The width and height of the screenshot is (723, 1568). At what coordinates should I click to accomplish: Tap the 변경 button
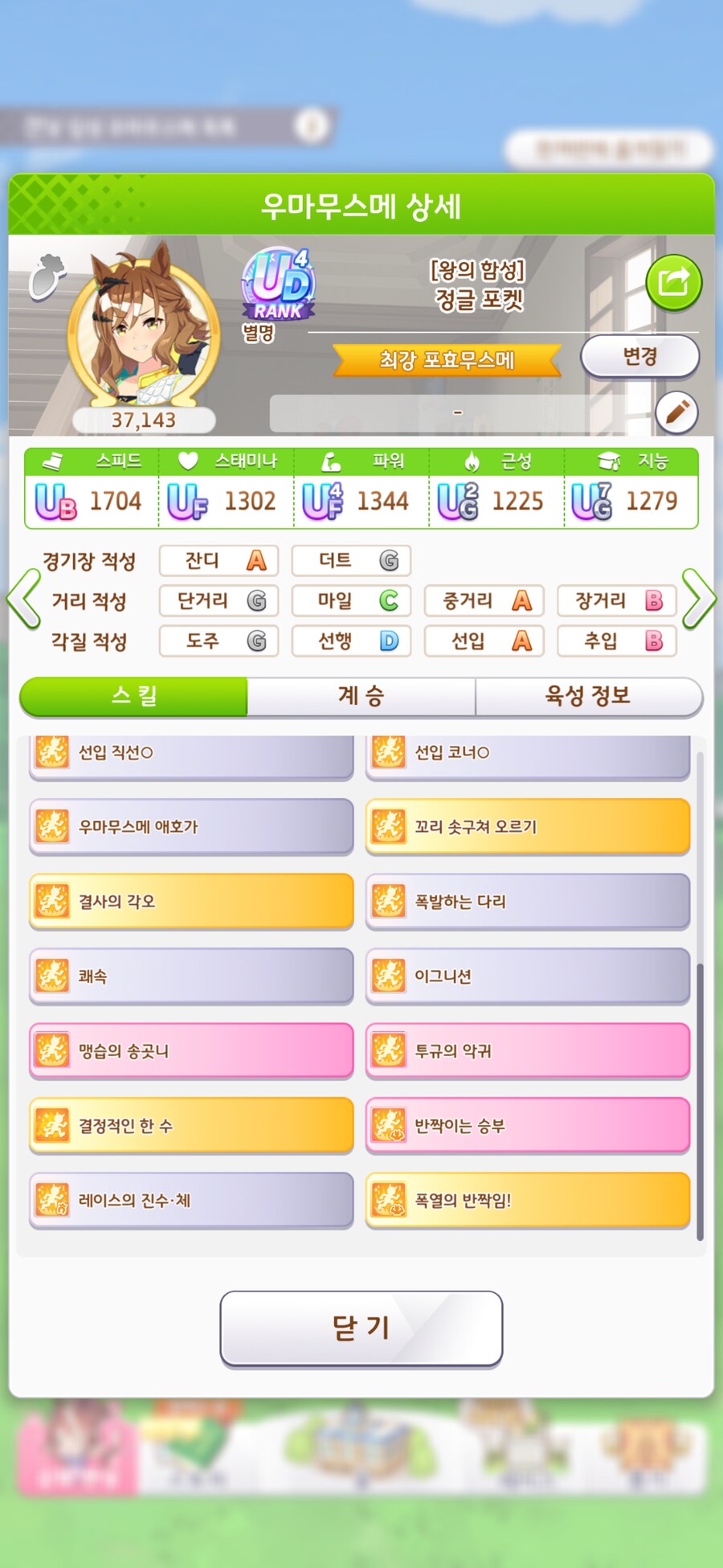tap(639, 356)
